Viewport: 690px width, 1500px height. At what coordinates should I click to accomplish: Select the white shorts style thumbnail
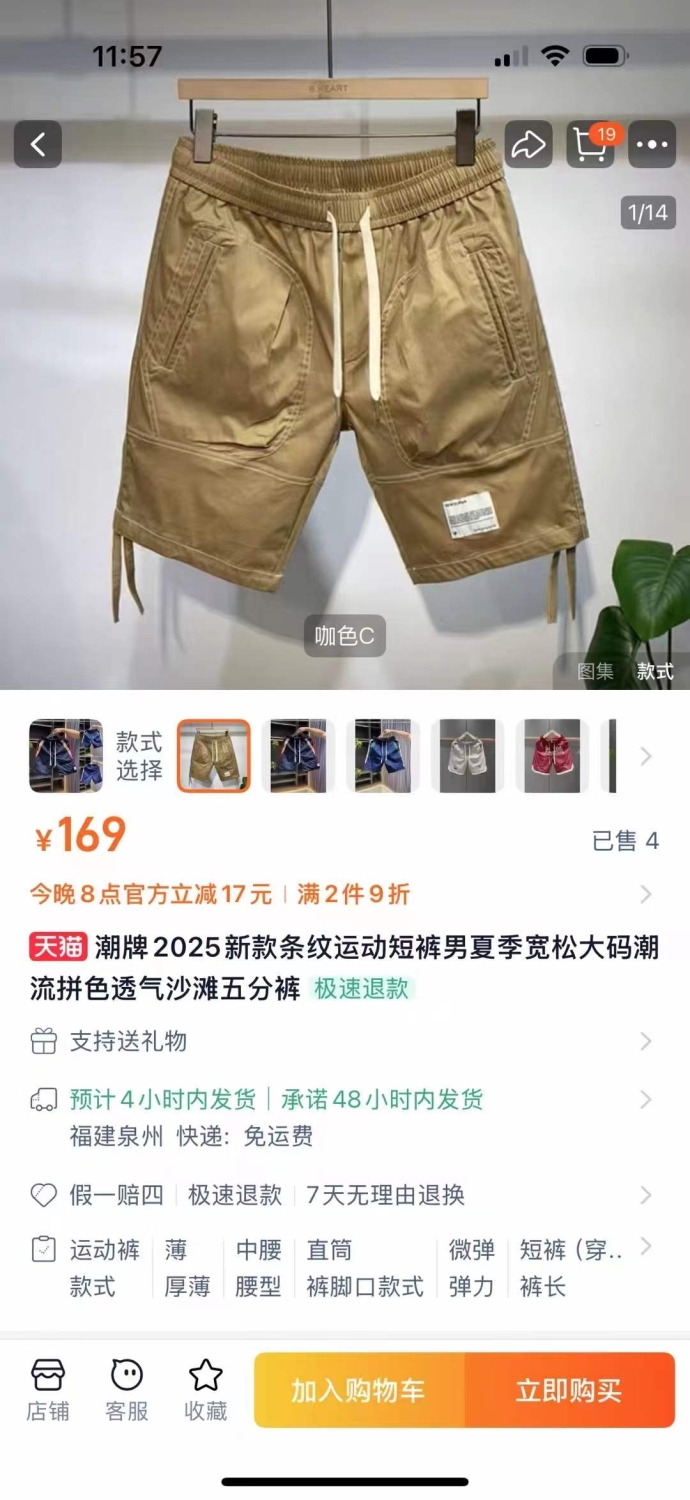point(467,756)
